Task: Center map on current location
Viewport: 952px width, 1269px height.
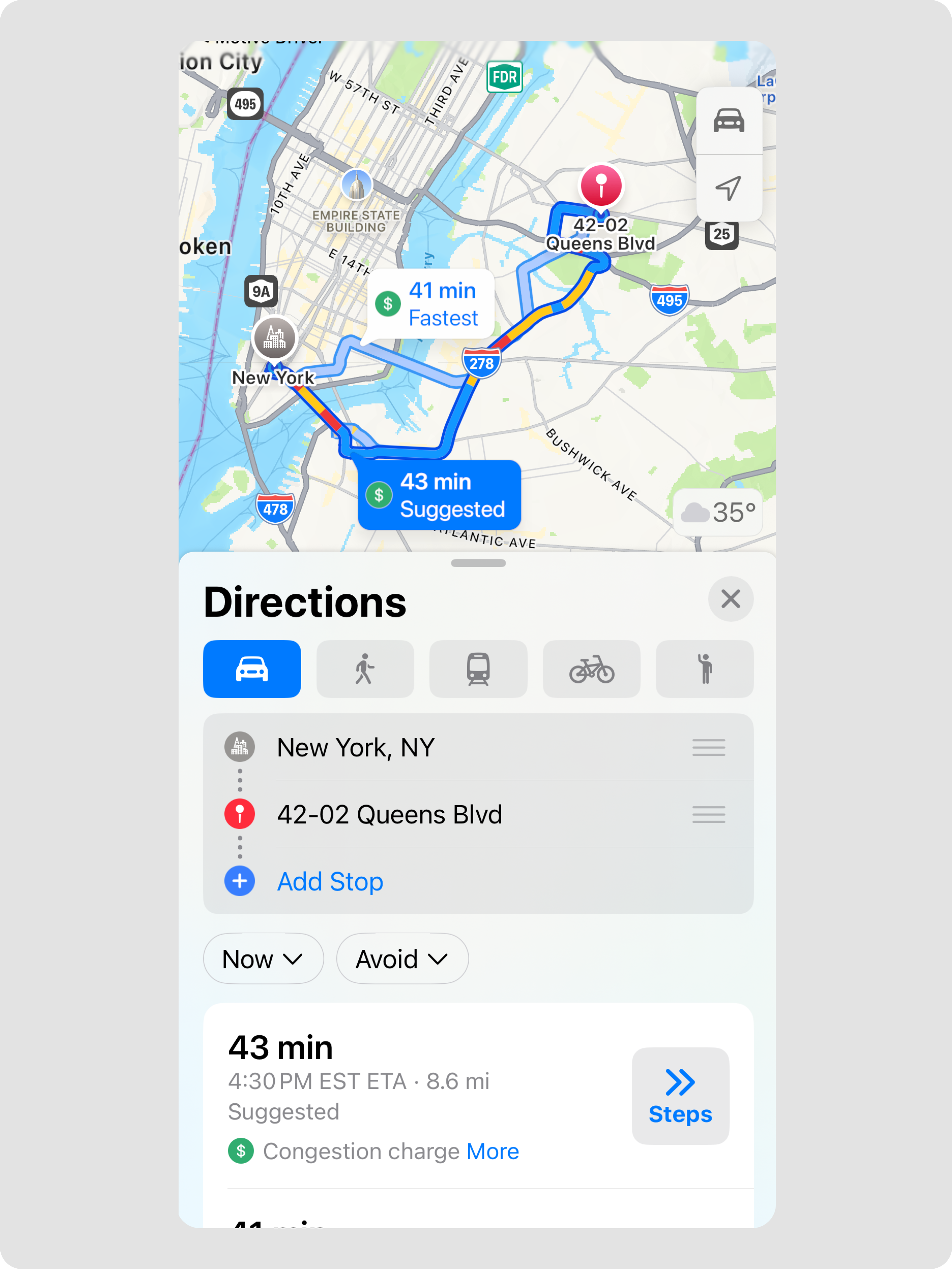Action: (x=728, y=188)
